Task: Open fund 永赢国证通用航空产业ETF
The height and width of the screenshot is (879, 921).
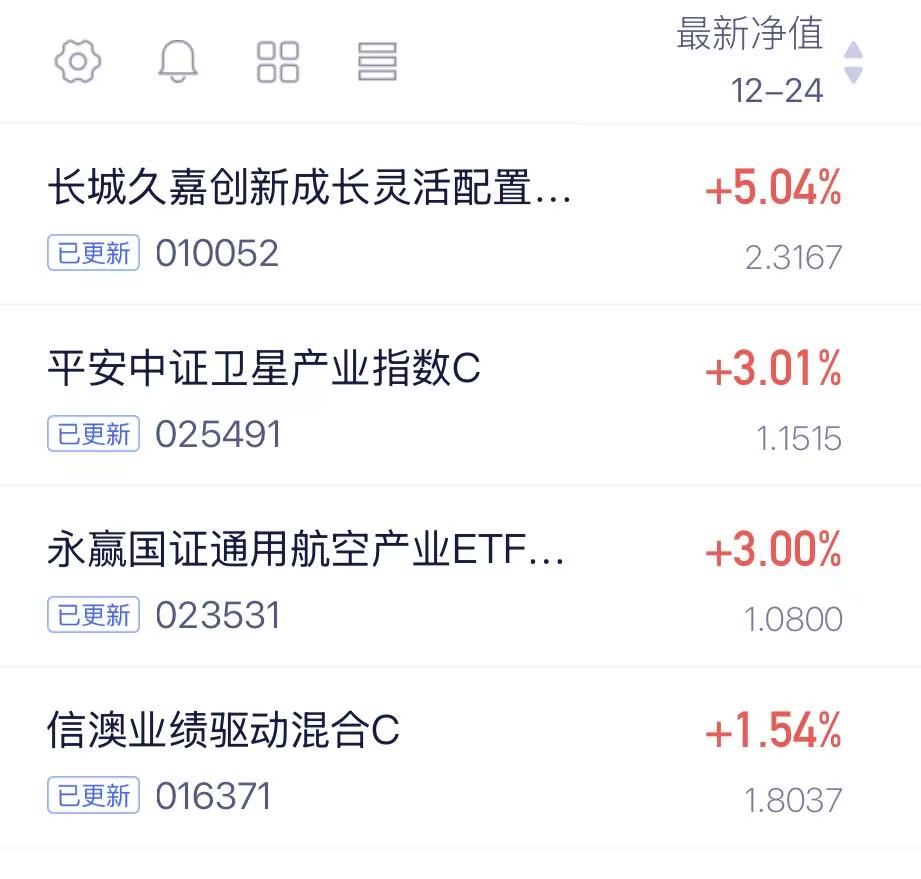Action: [x=460, y=576]
